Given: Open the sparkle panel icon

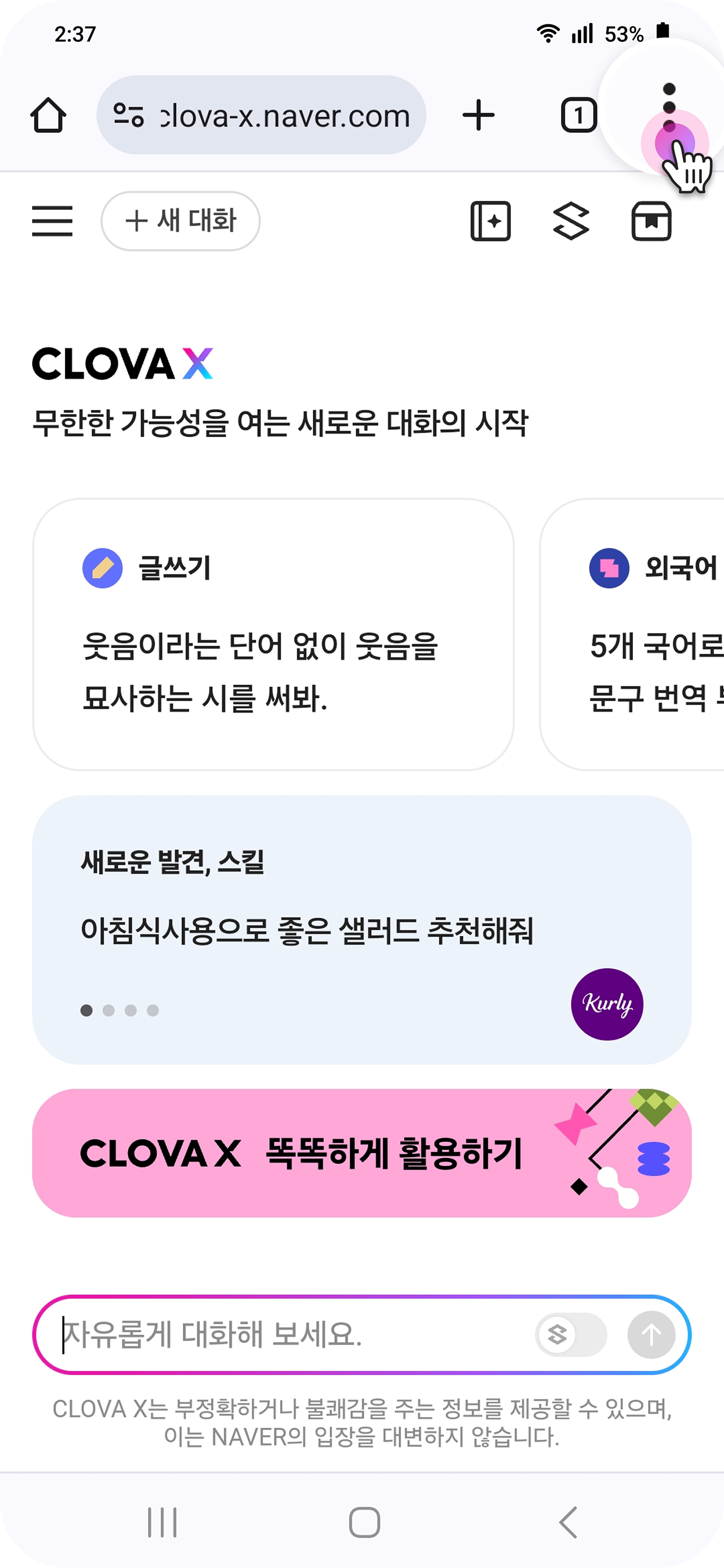Looking at the screenshot, I should click(x=490, y=221).
